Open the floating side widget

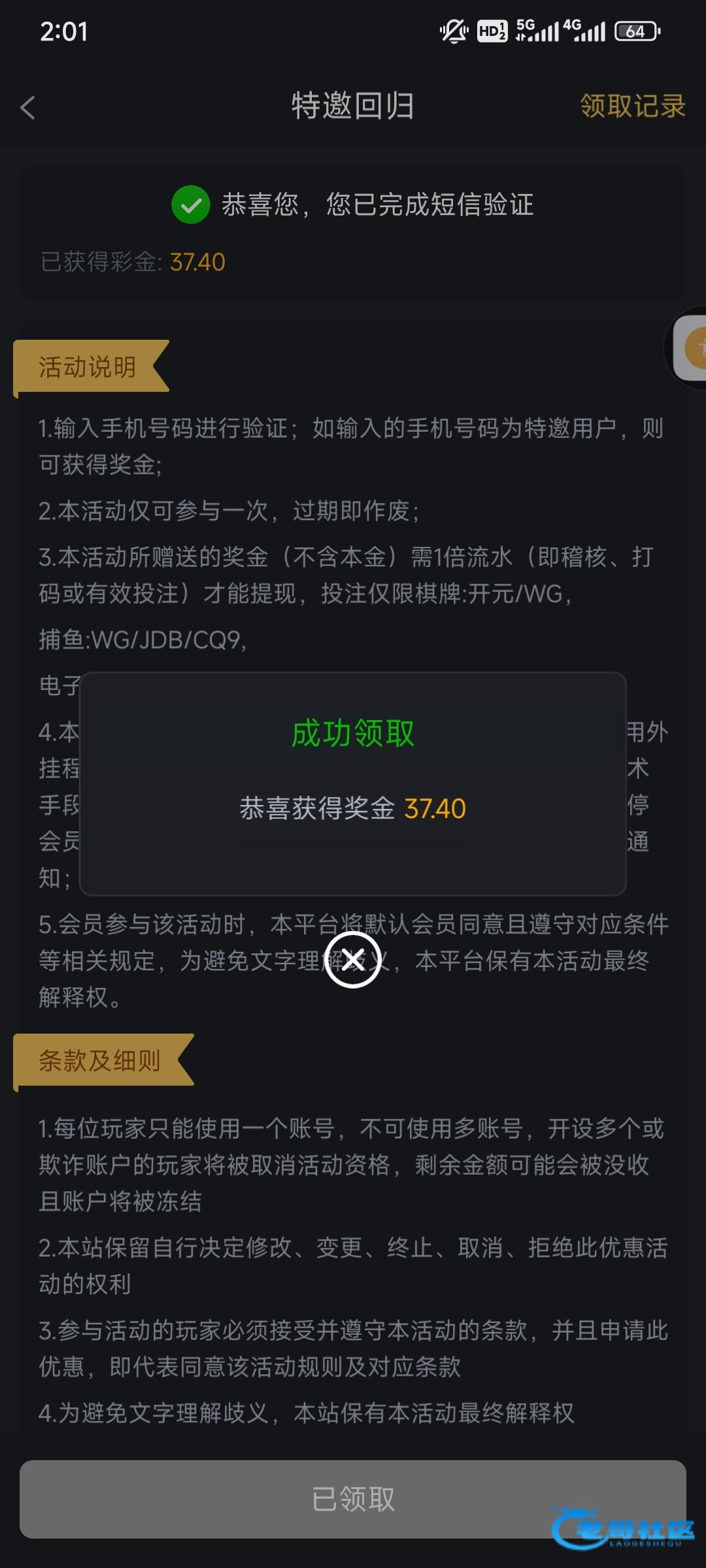[x=692, y=348]
